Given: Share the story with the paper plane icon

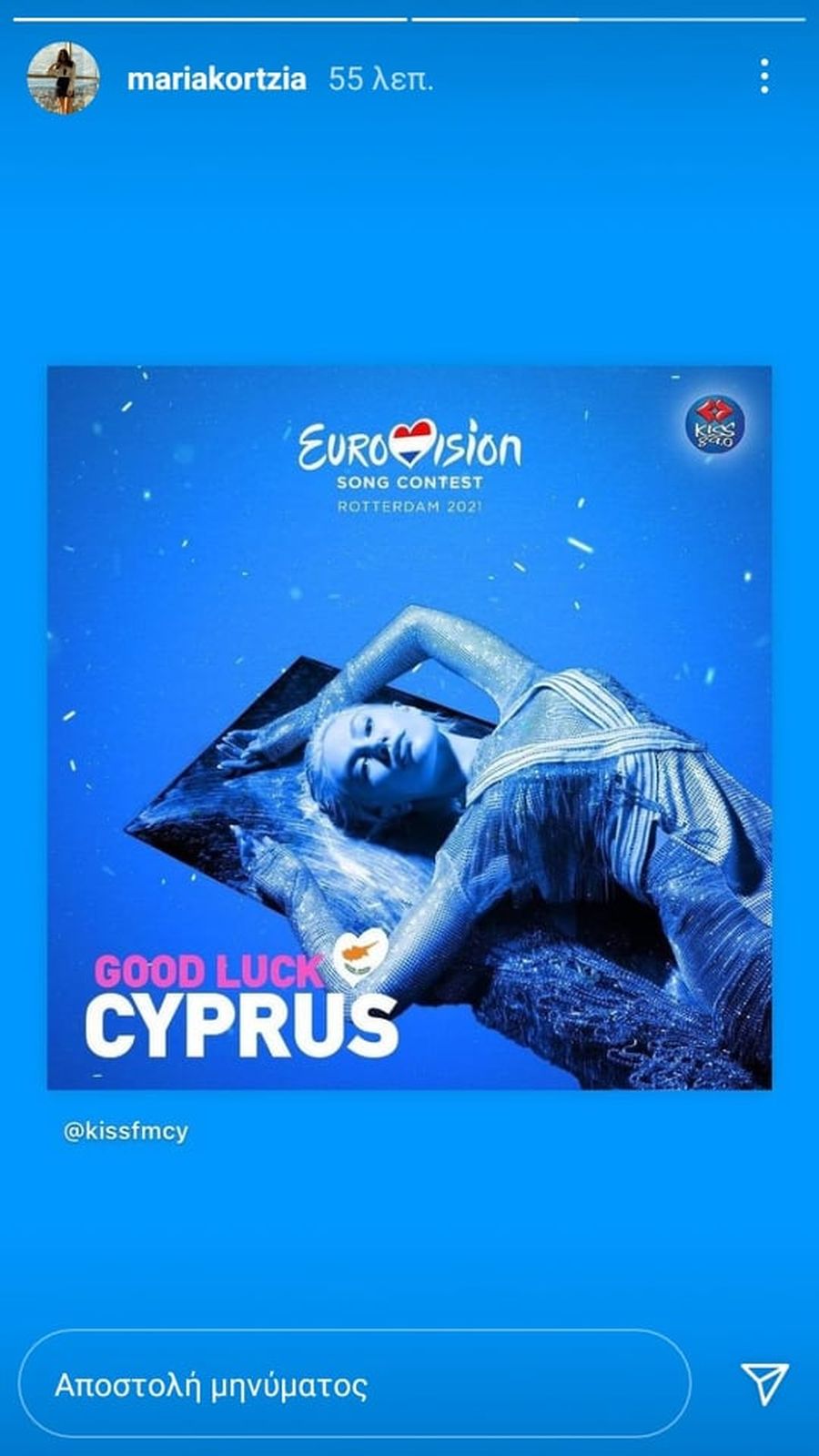Looking at the screenshot, I should (763, 1386).
